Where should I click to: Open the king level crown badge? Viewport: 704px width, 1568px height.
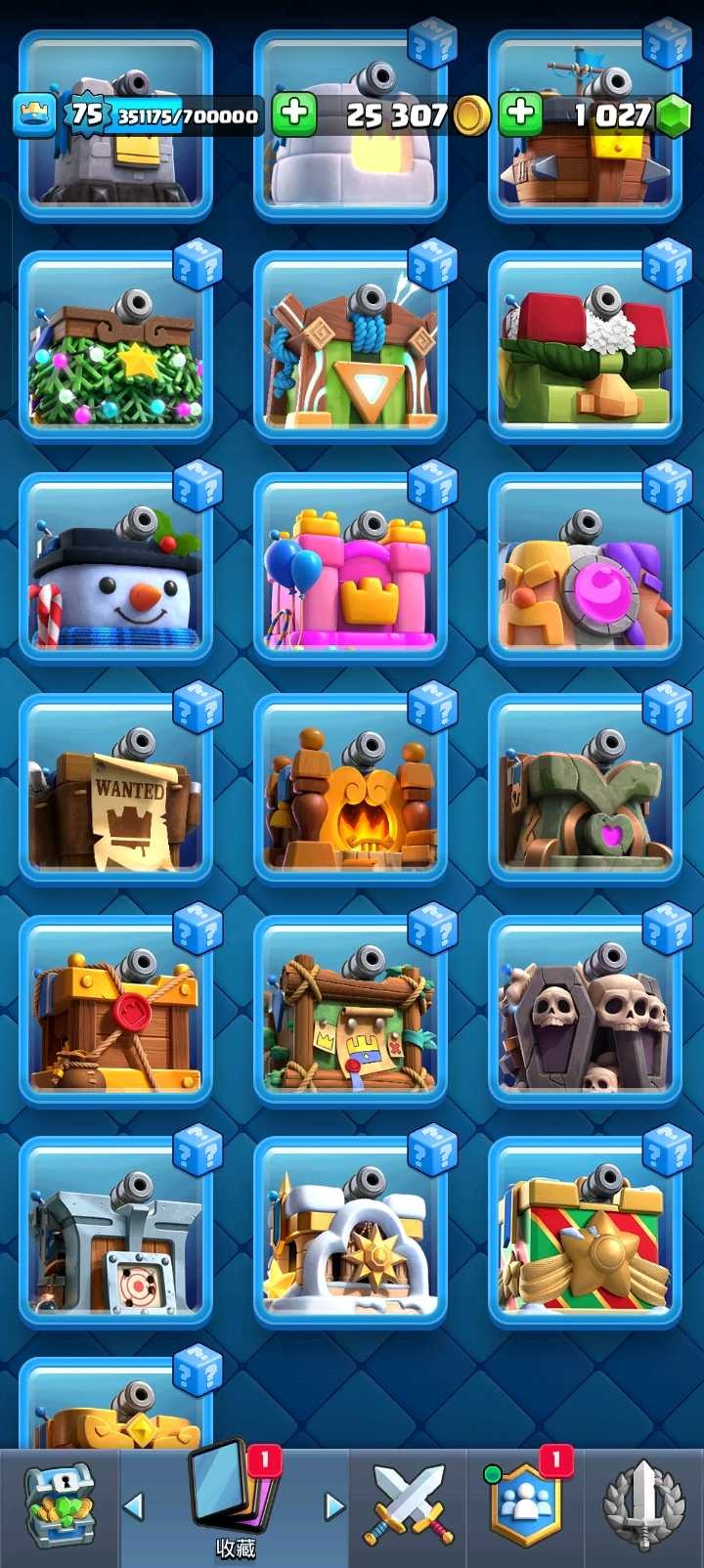[x=33, y=114]
